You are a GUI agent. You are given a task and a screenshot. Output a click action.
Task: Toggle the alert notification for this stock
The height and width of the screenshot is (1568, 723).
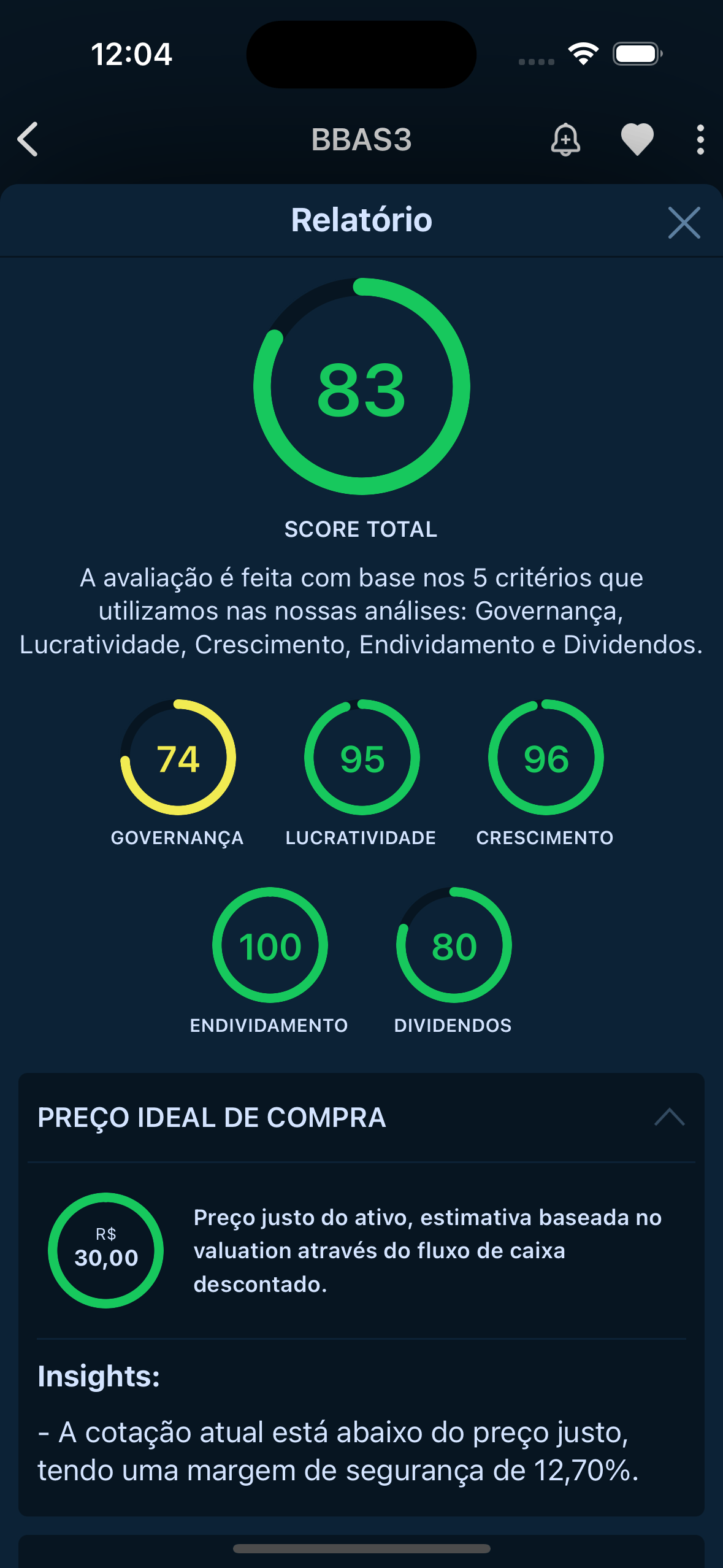click(564, 140)
